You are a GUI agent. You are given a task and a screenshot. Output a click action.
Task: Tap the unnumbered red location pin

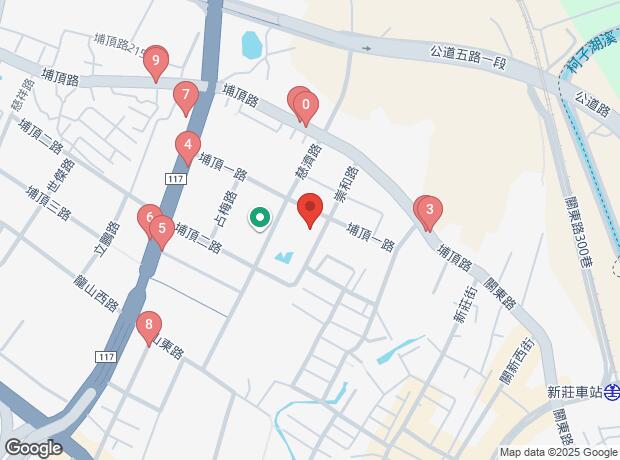pyautogui.click(x=310, y=207)
